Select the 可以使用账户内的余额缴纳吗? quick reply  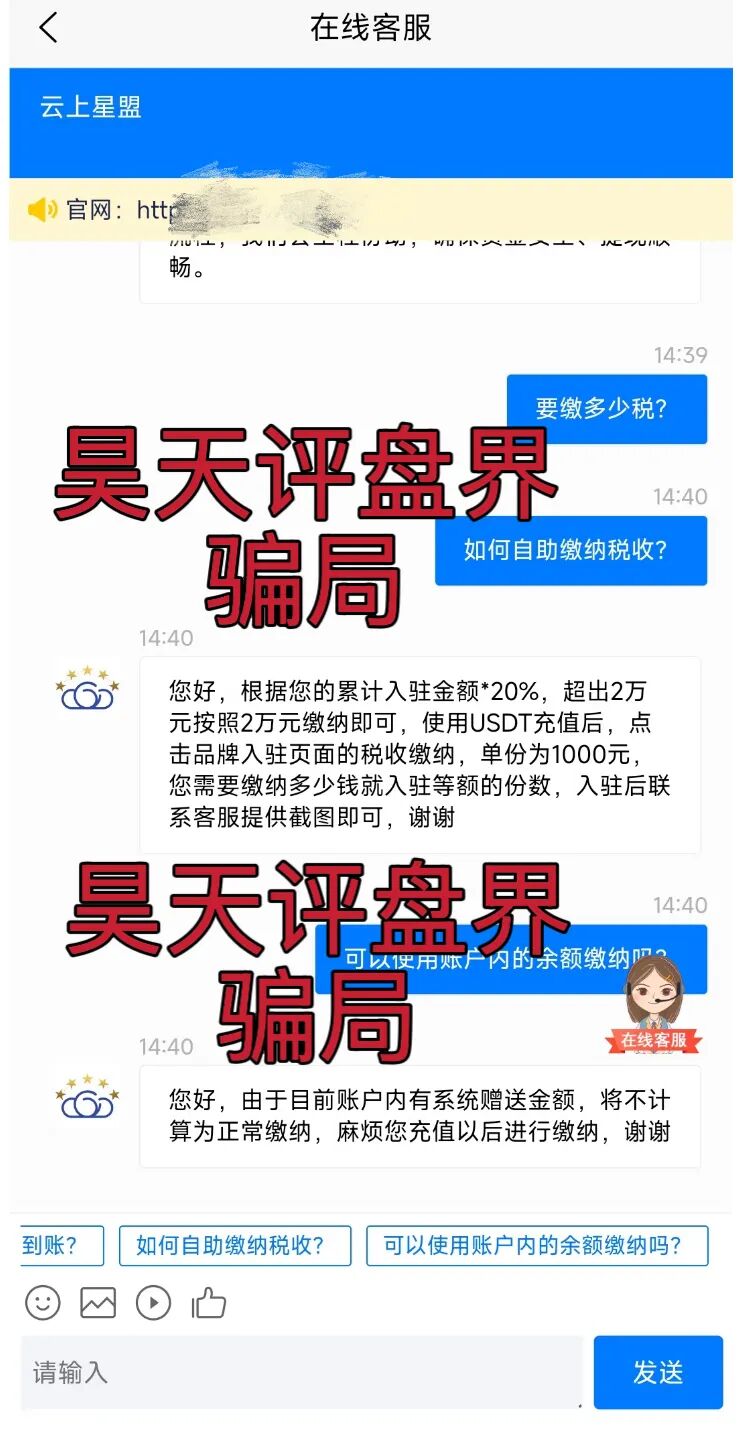537,1246
